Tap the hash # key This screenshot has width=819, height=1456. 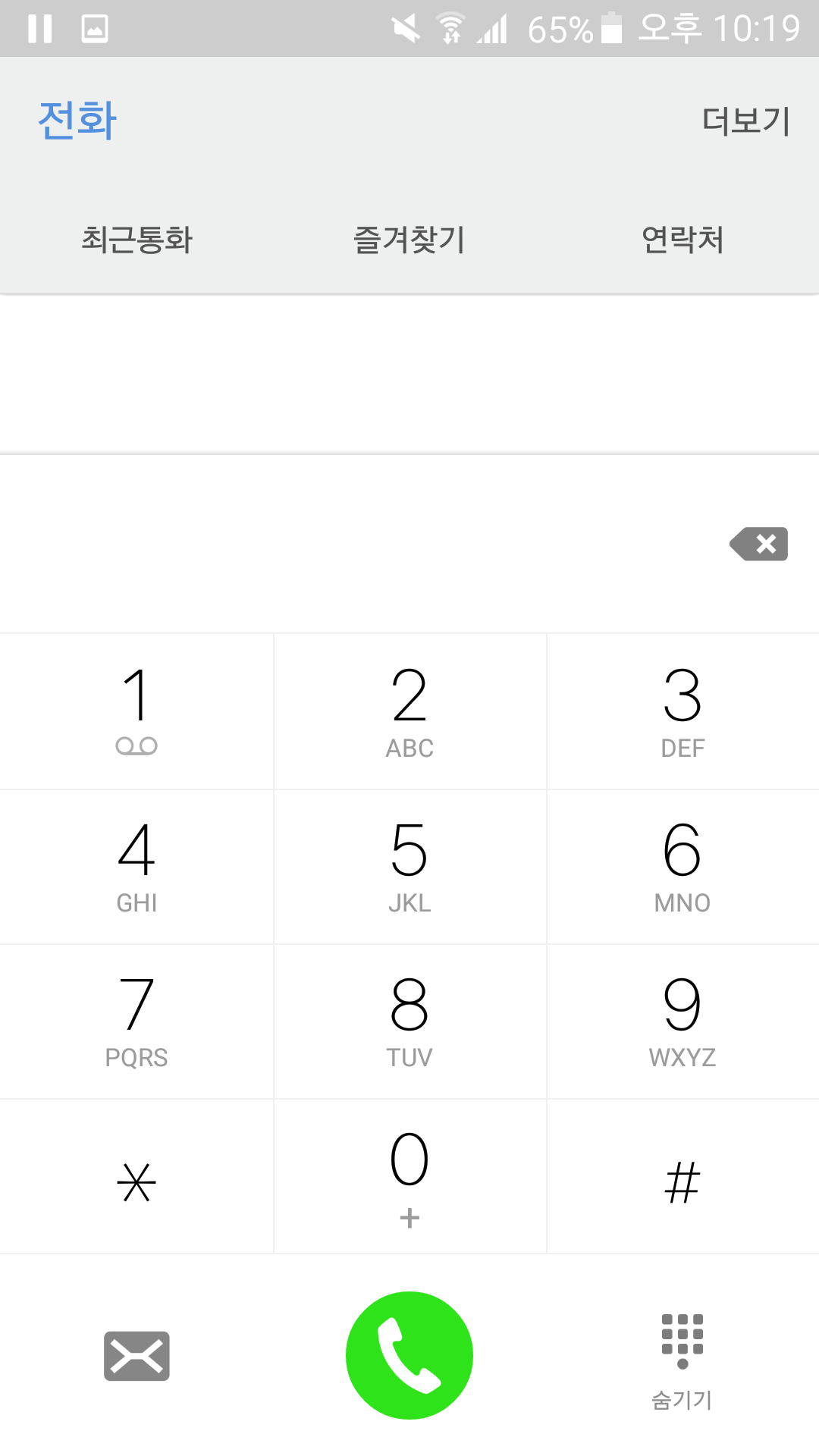[x=682, y=1180]
